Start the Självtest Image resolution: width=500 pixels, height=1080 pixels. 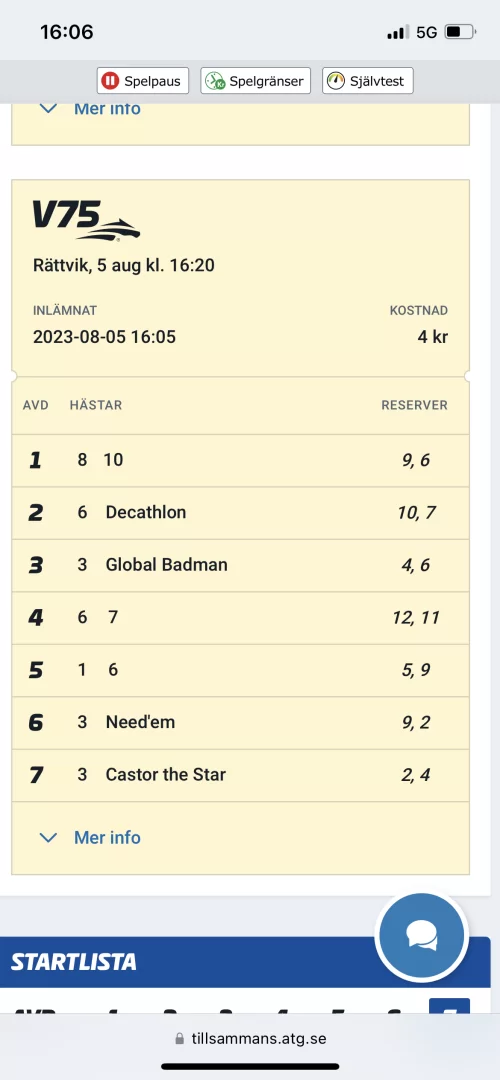[368, 81]
